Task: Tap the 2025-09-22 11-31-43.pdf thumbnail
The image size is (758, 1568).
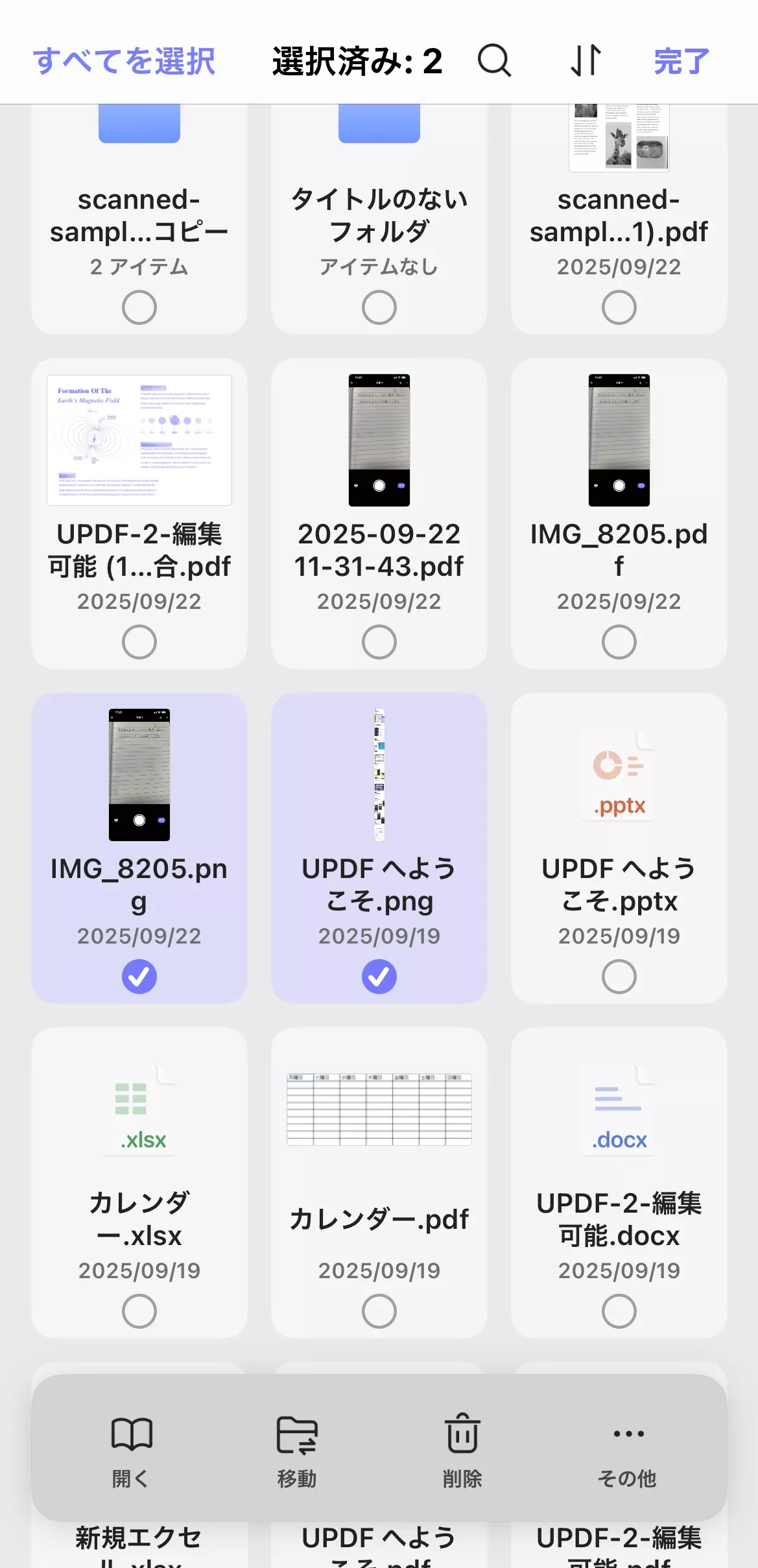Action: coord(379,438)
